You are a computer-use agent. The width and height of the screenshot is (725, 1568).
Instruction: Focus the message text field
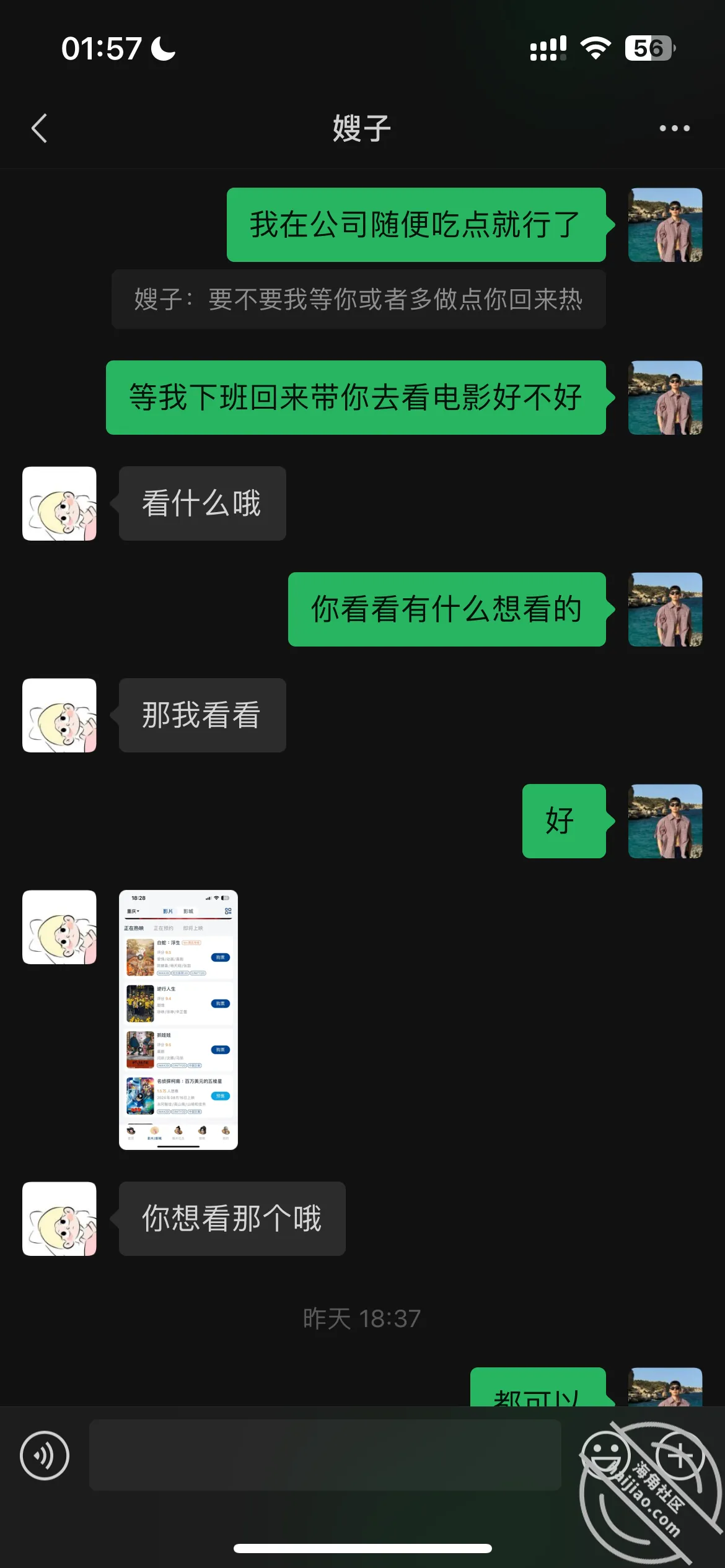tap(325, 1455)
